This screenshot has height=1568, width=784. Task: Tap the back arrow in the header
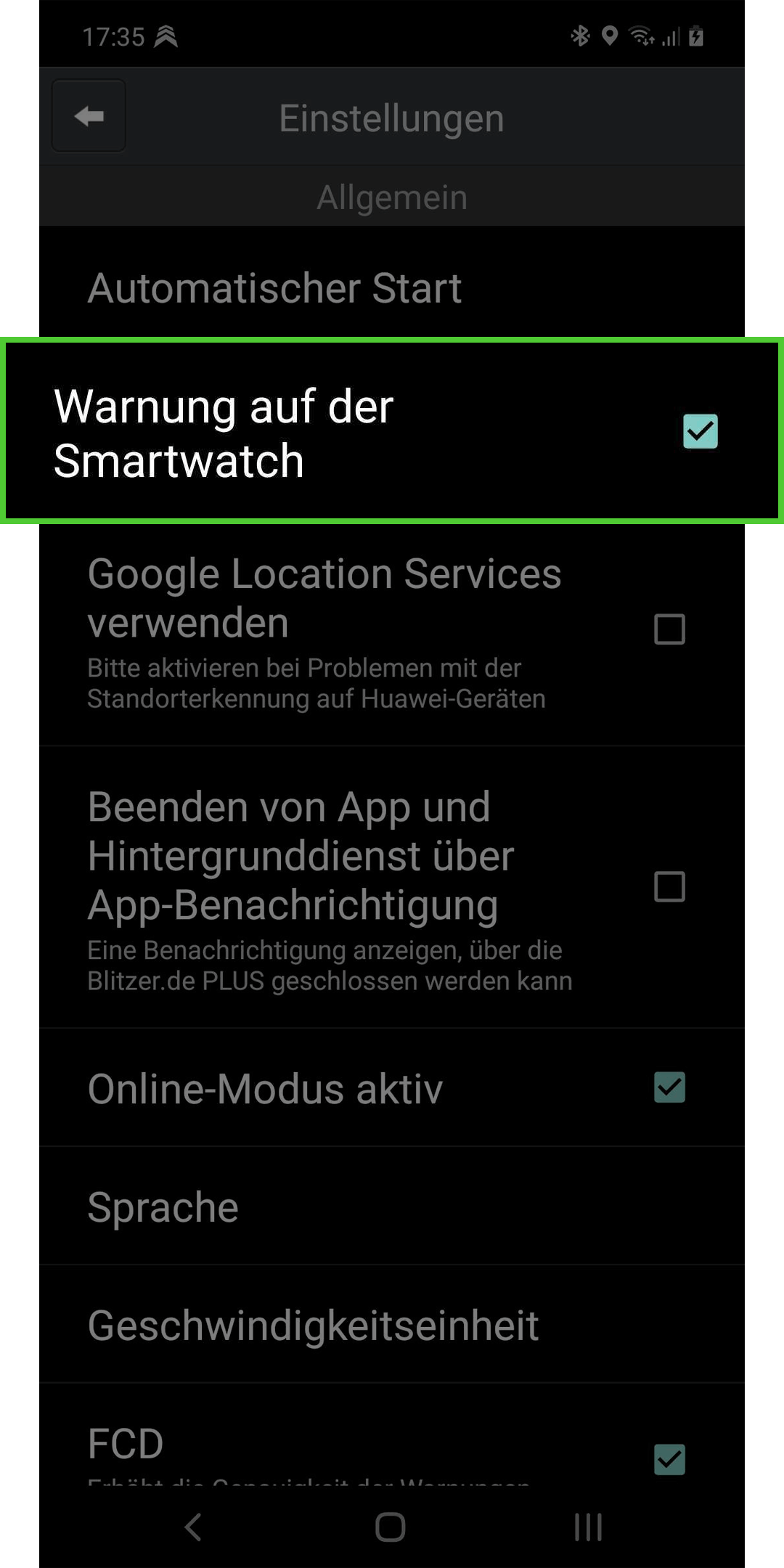[89, 116]
